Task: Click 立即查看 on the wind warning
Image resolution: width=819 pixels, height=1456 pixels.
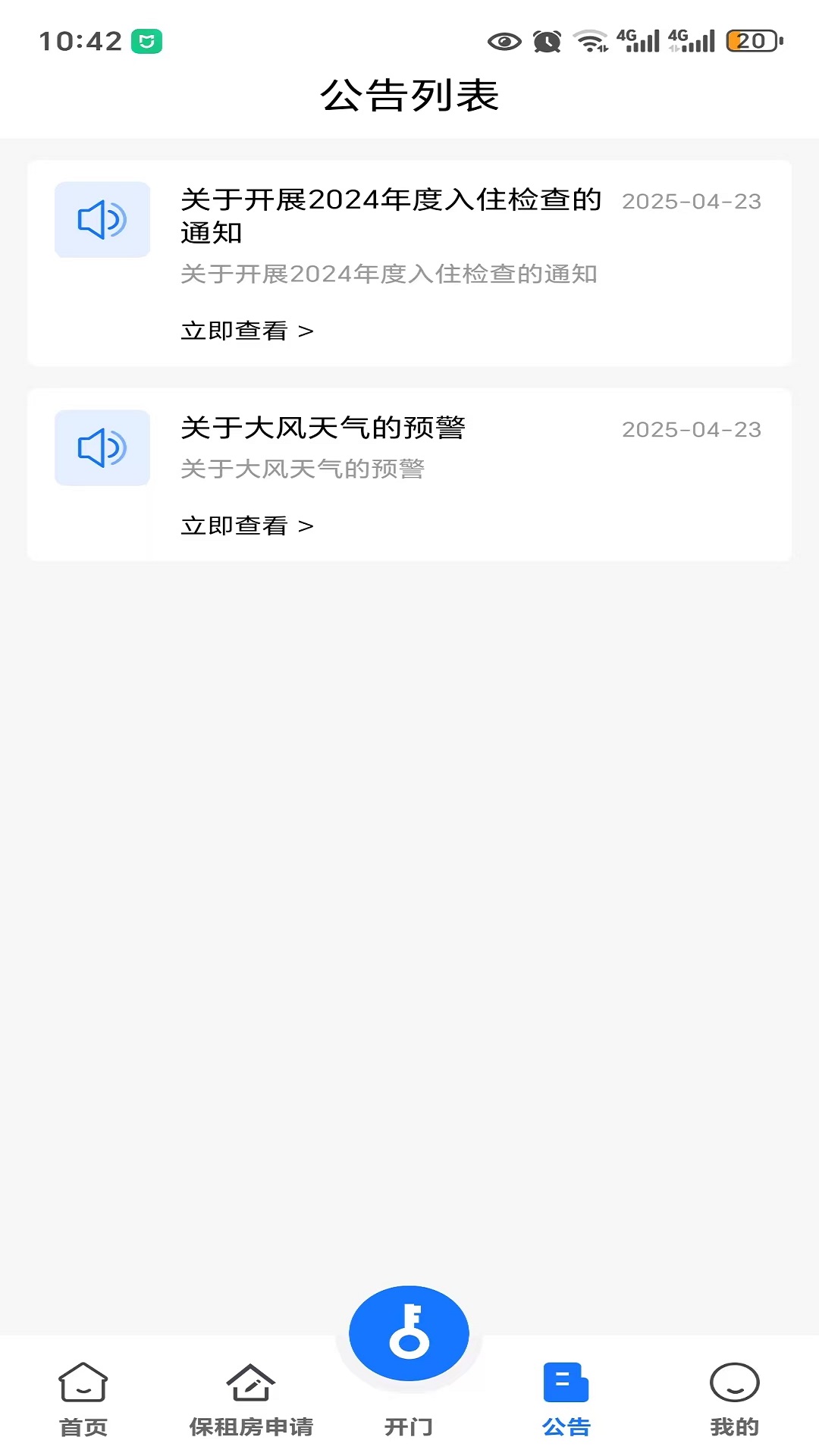Action: pos(237,525)
